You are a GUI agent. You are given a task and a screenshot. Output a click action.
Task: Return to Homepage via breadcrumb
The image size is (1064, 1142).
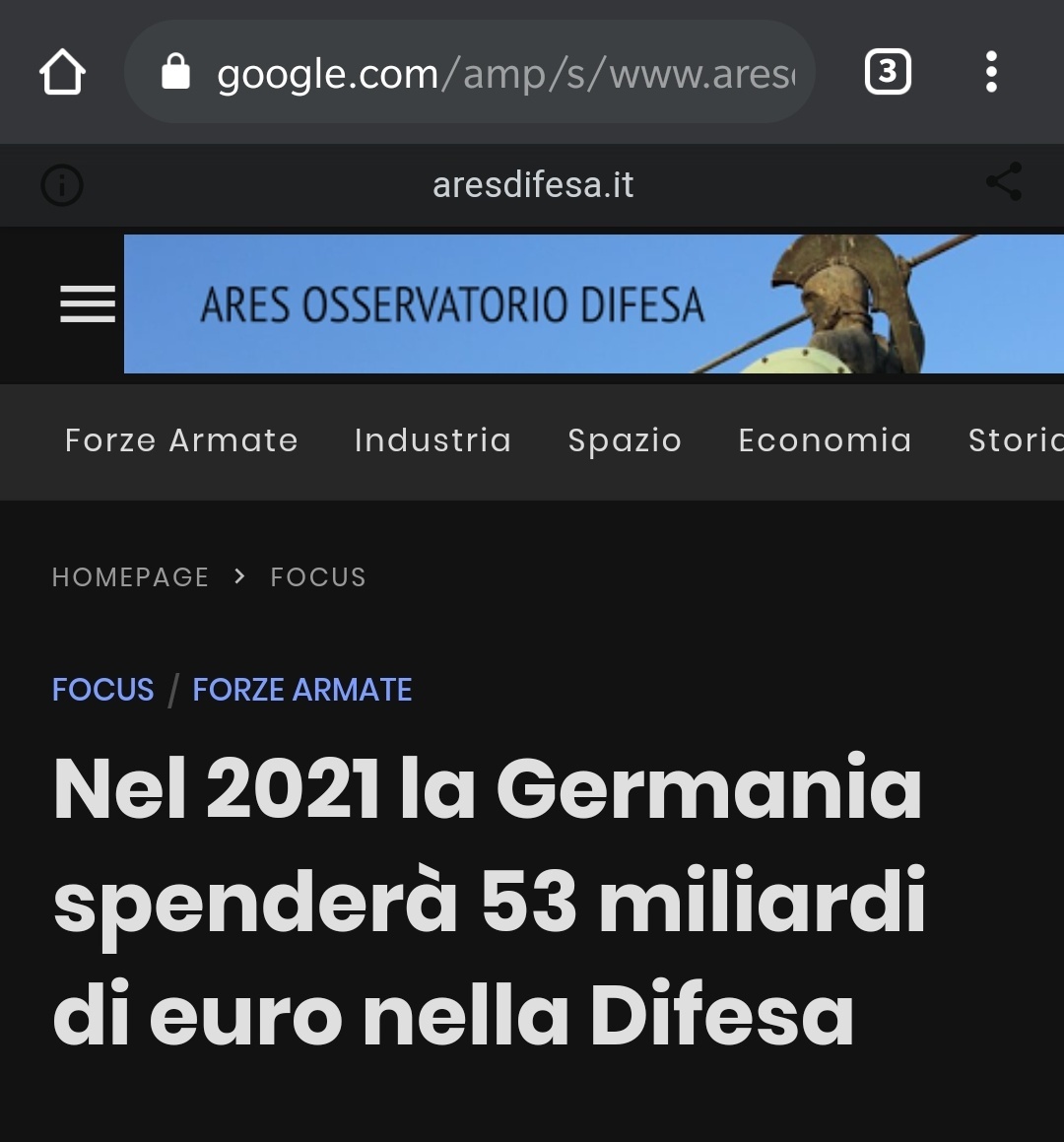[130, 577]
